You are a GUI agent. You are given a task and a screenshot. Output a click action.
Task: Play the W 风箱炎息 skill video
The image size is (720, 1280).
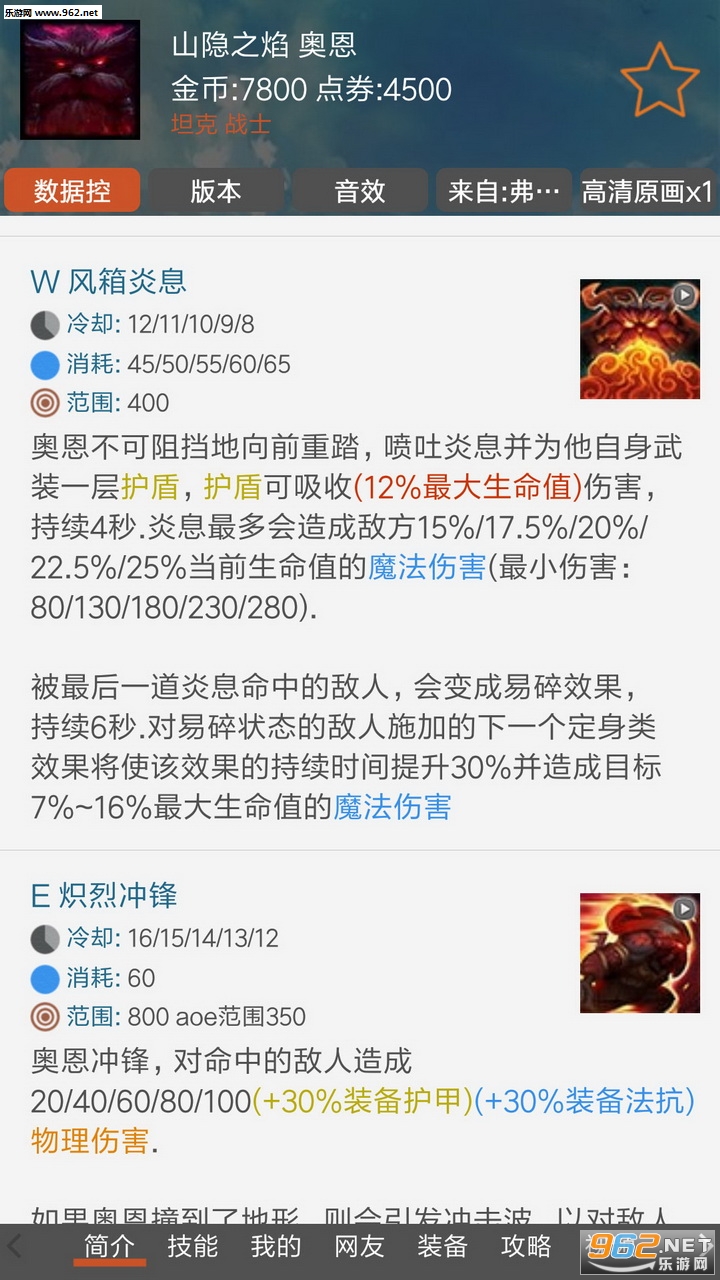640,339
